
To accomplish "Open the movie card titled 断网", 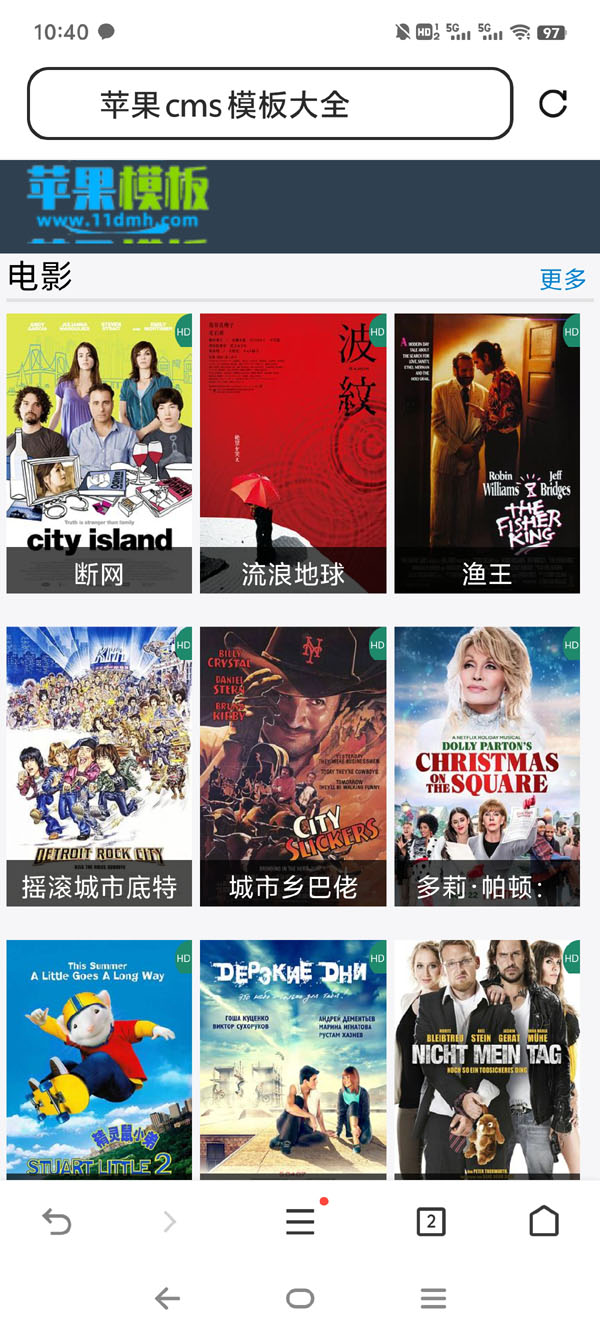I will [99, 453].
